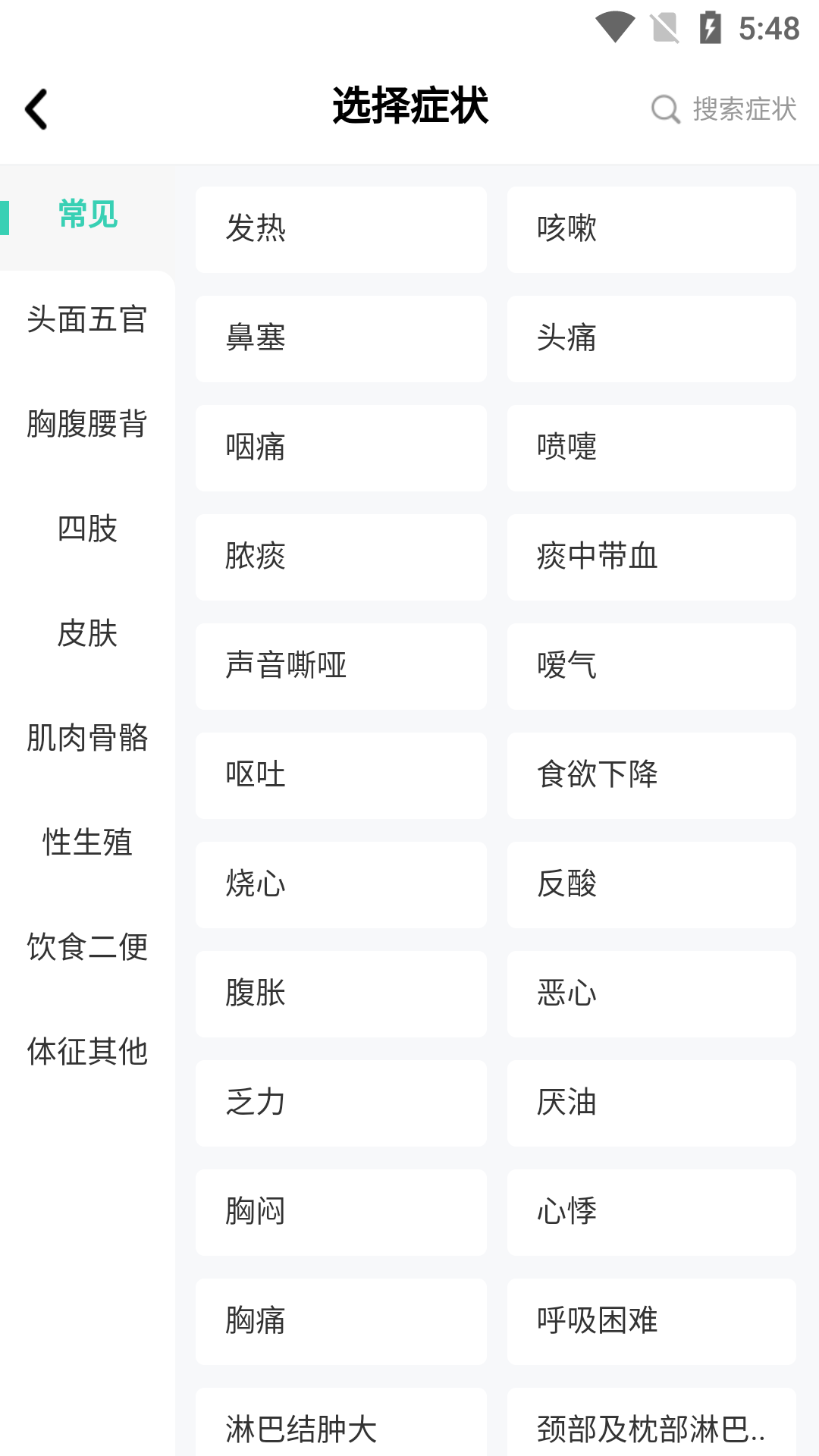Switch to the 头面五官 category
Viewport: 819px width, 1456px height.
point(87,322)
